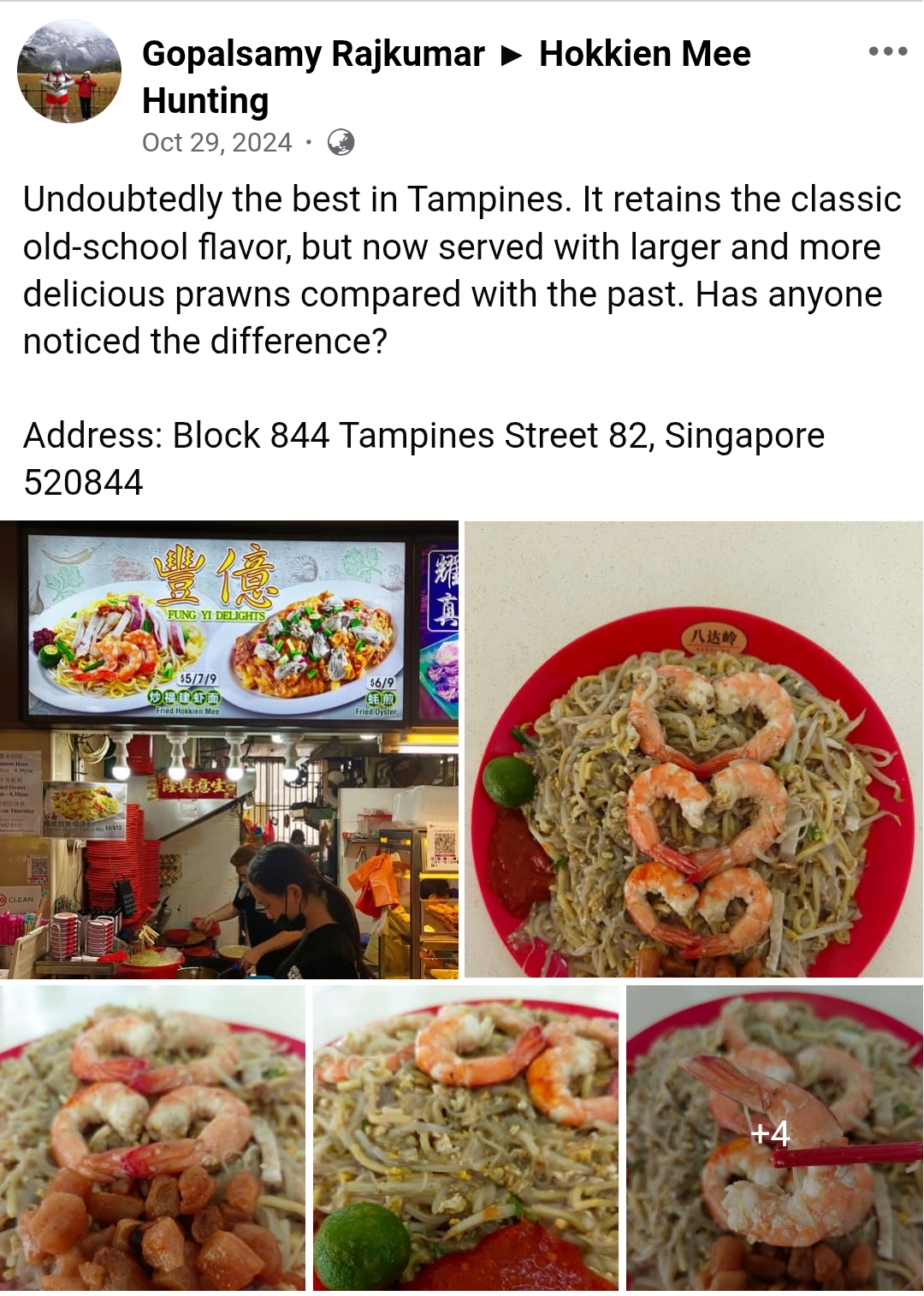Viewport: 924px width, 1296px height.
Task: View Gopalsamy Rajkumar's profile picture
Action: (x=69, y=71)
